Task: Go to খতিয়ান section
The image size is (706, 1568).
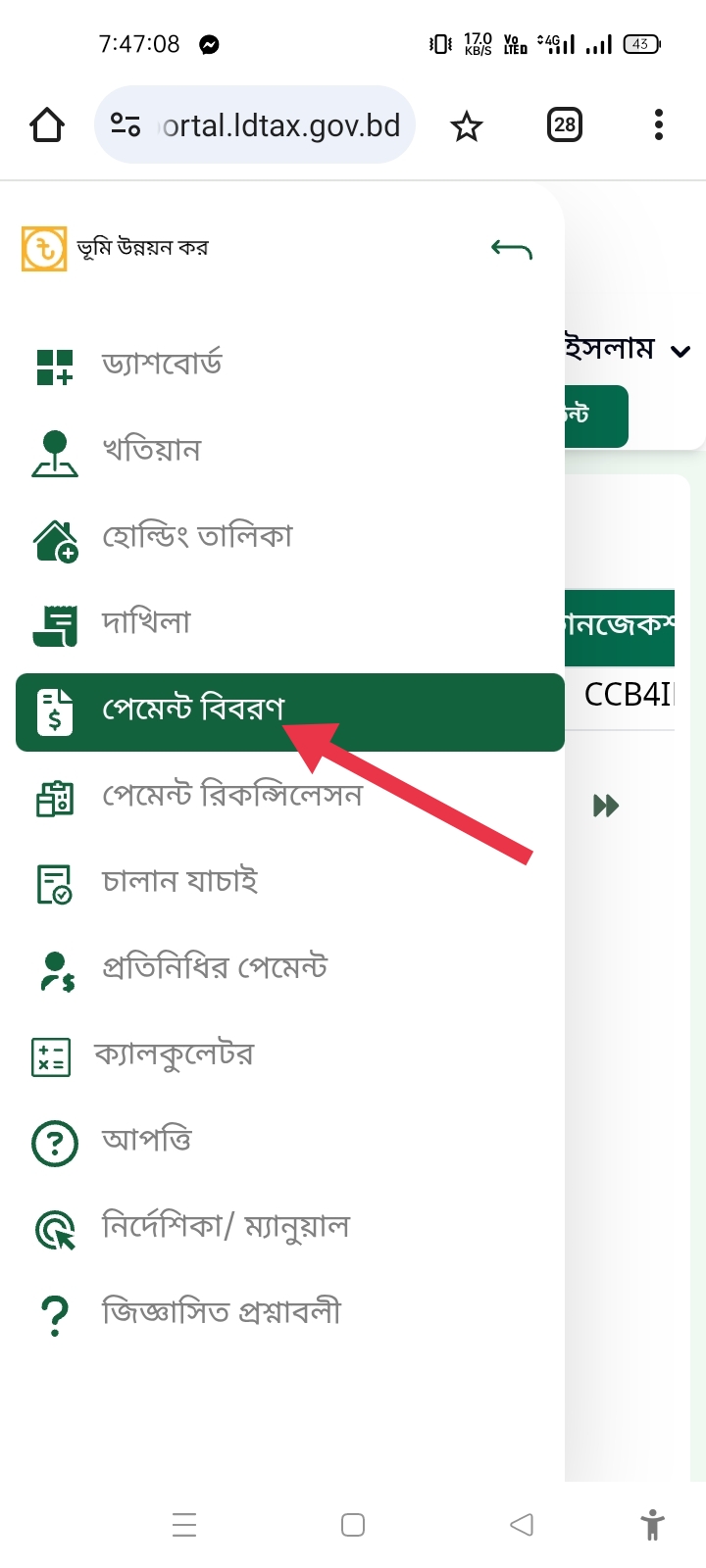Action: (151, 451)
